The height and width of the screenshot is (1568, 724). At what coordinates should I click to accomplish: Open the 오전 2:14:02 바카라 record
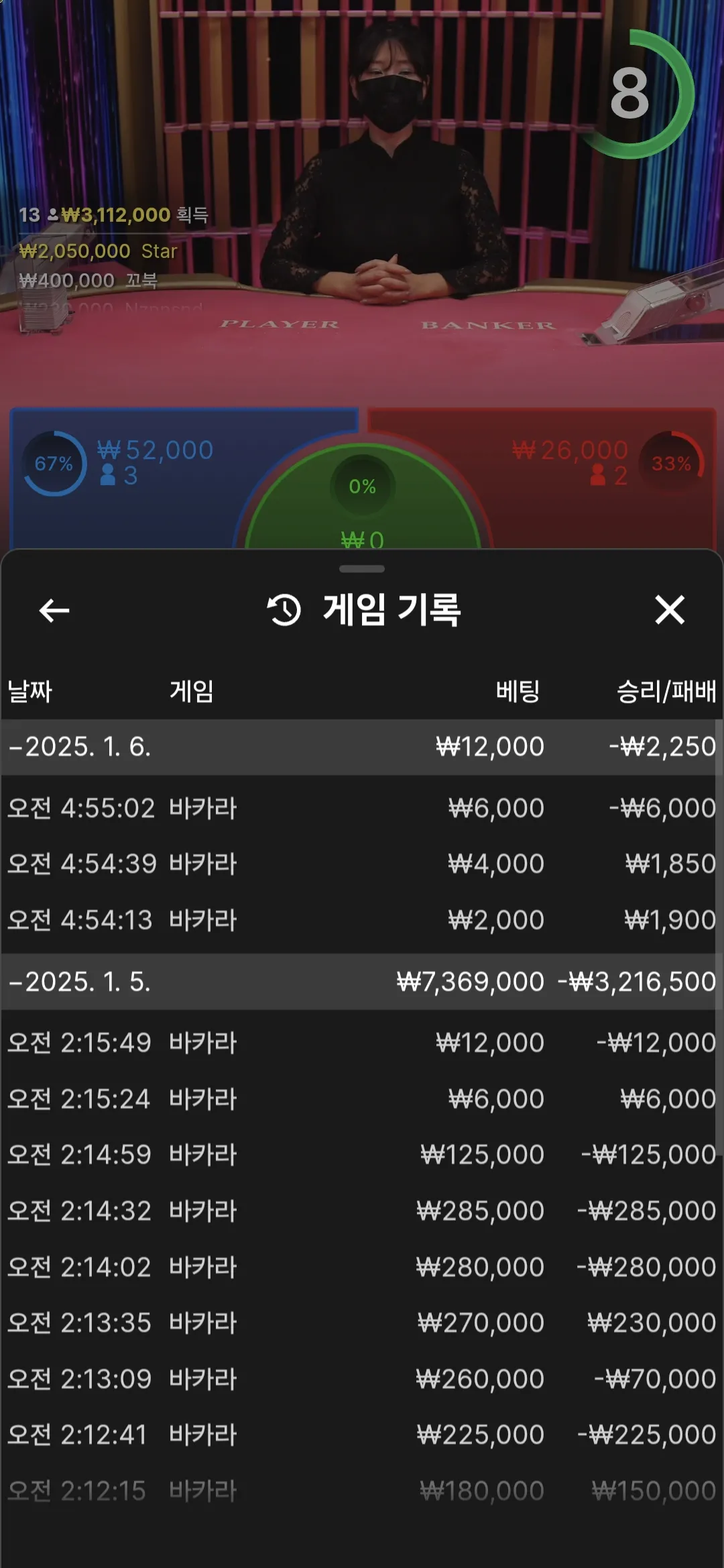(361, 1267)
